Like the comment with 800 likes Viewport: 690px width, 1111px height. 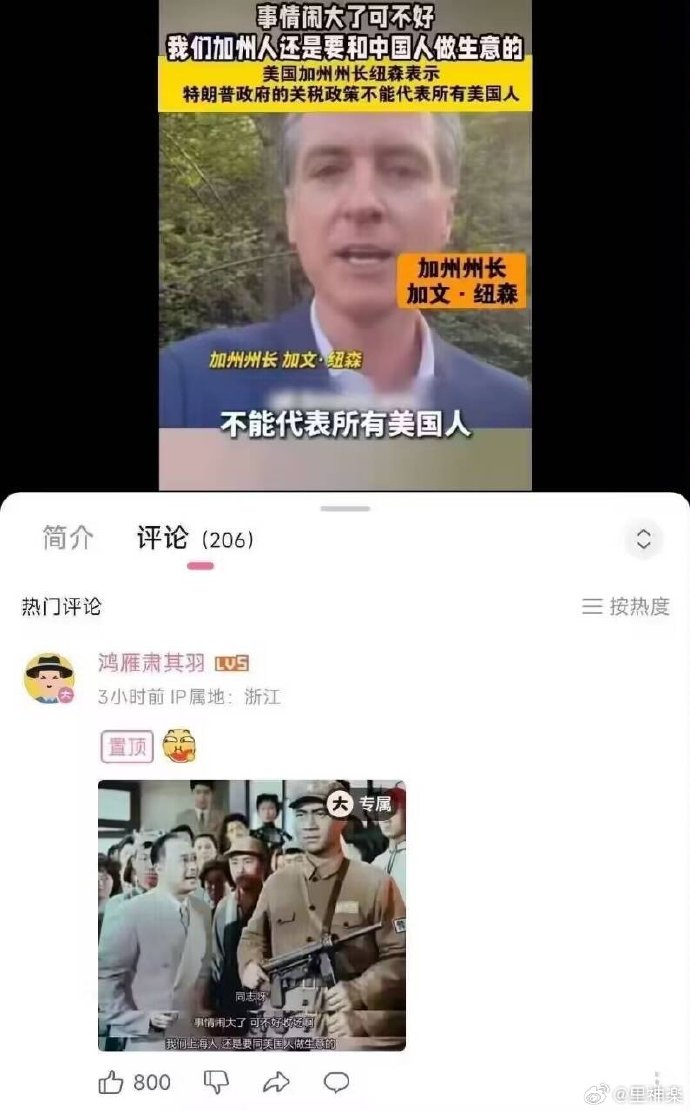pyautogui.click(x=134, y=1082)
